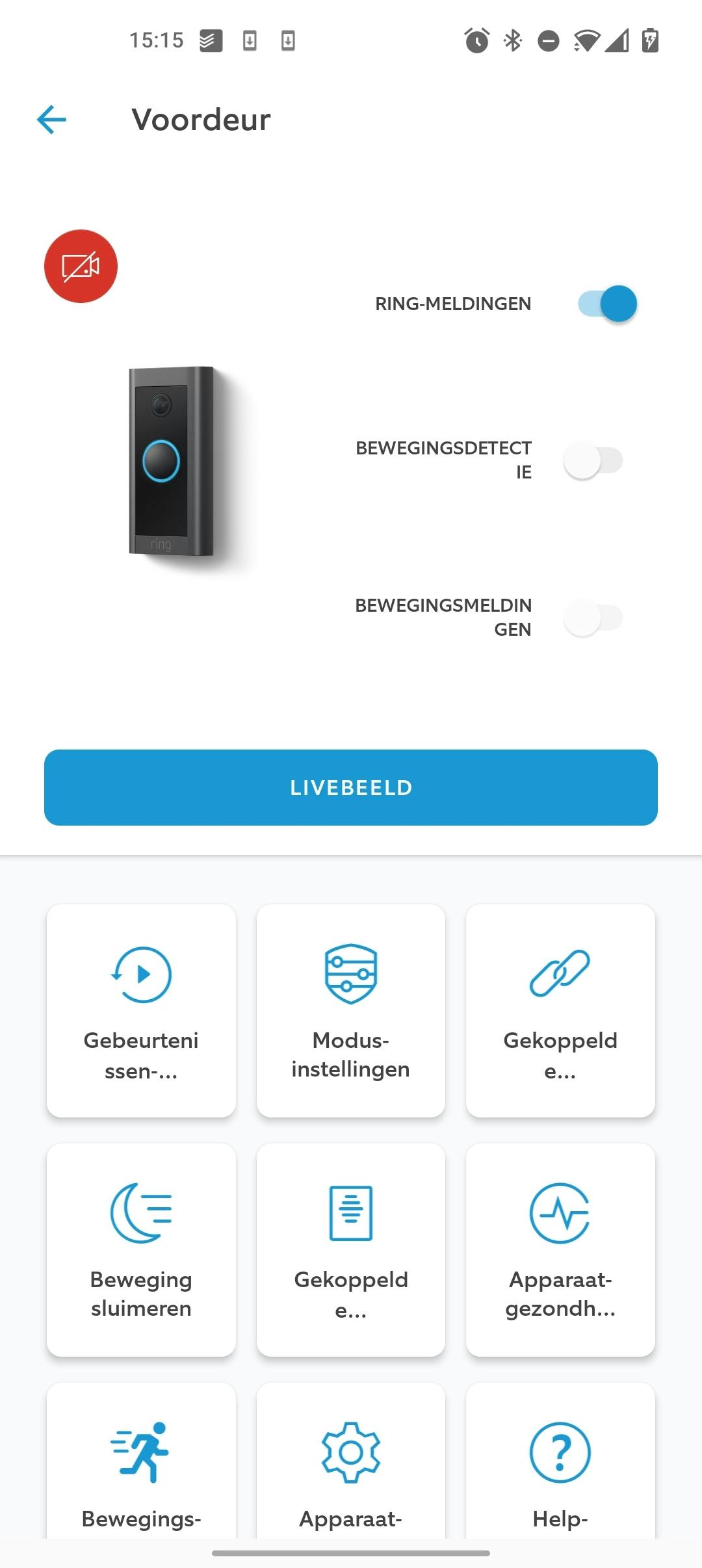Screen dimensions: 702x1568
Task: Open the Help- tile with question mark
Action: pyautogui.click(x=560, y=1469)
